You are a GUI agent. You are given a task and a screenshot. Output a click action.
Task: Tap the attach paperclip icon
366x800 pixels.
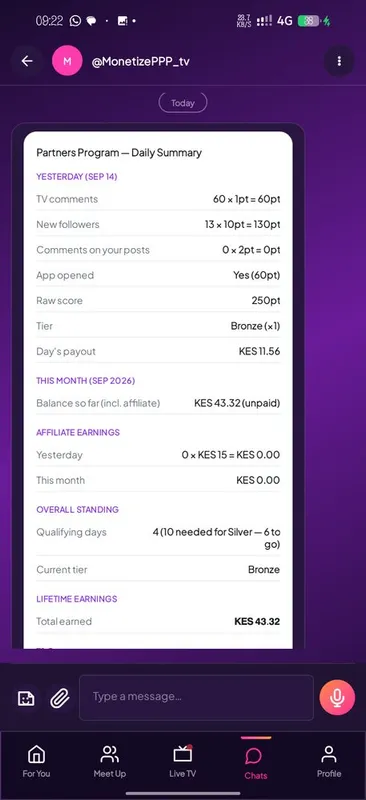point(60,698)
